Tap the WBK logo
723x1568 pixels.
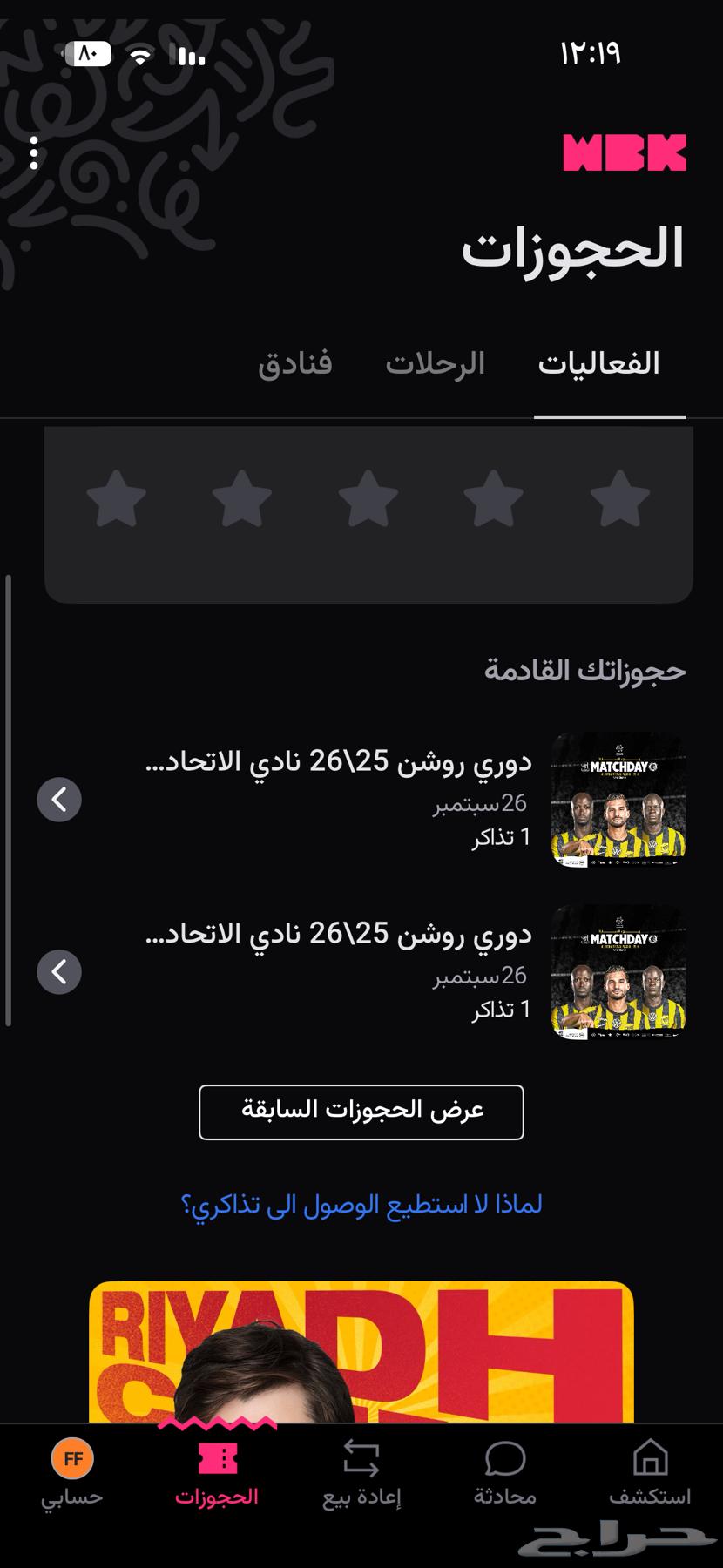[x=625, y=152]
